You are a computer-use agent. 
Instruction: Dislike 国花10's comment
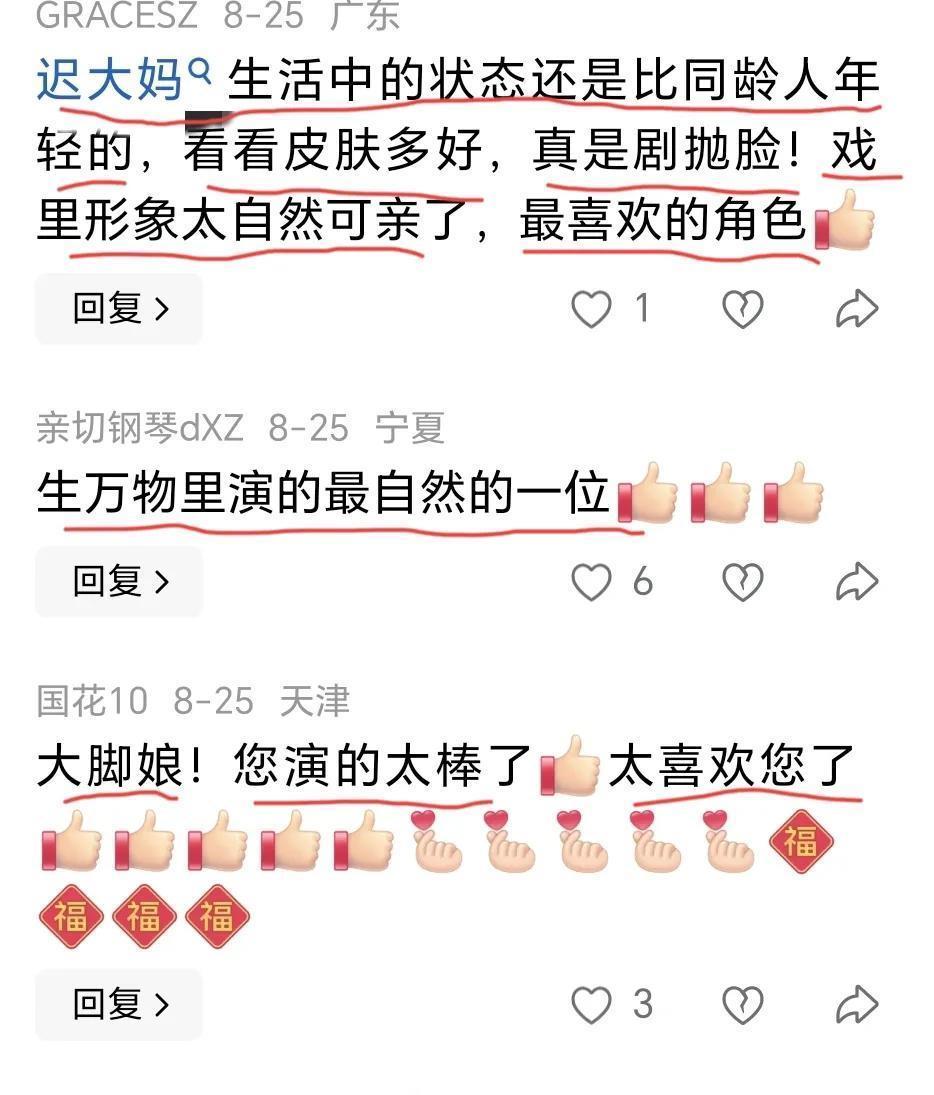click(x=743, y=1004)
